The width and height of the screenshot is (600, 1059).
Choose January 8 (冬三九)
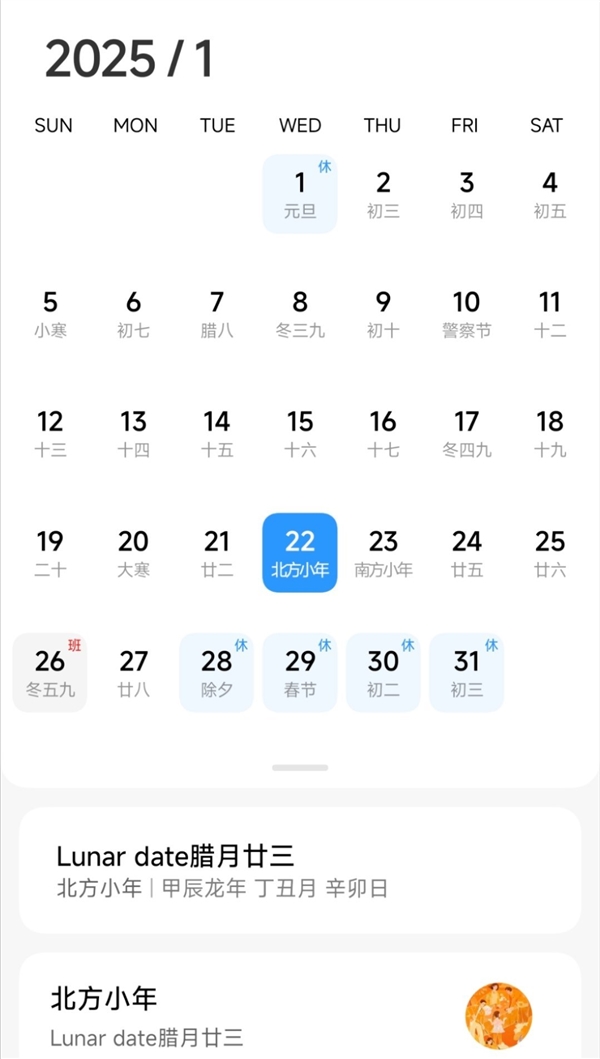click(300, 314)
